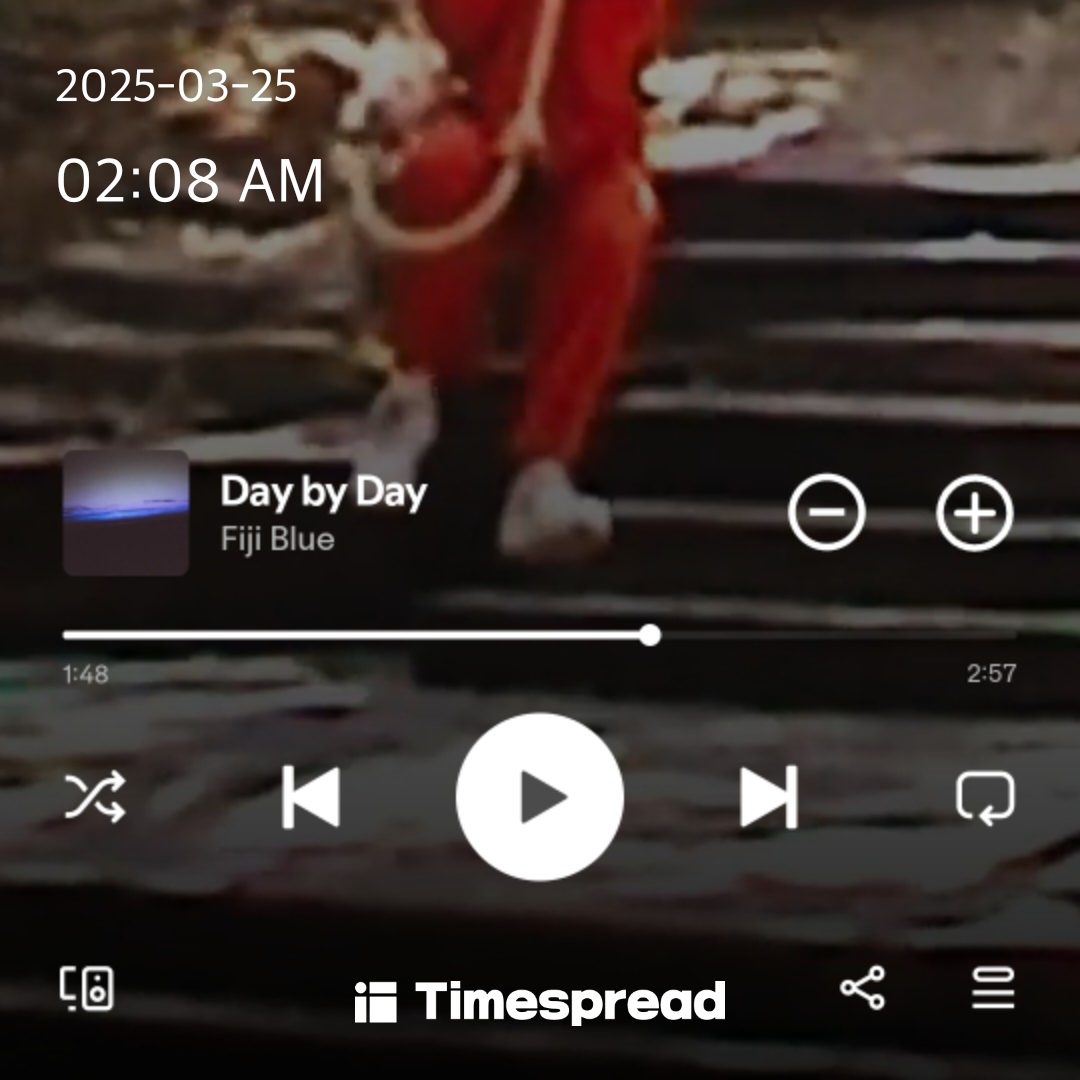Screen dimensions: 1080x1080
Task: Toggle the repeat mode
Action: (985, 798)
